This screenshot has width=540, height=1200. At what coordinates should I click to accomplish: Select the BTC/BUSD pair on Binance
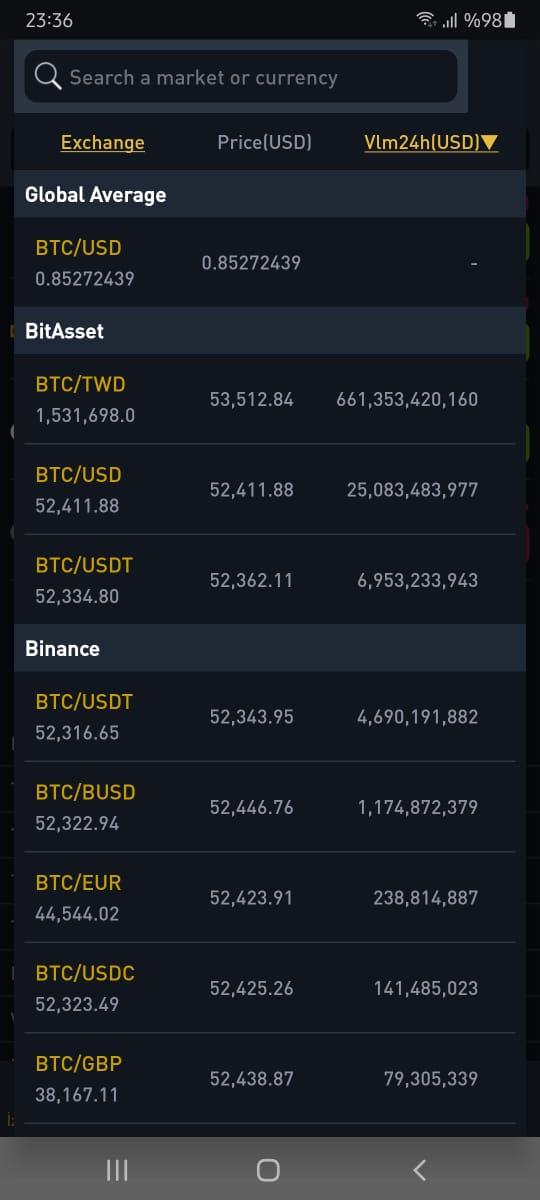pos(270,807)
